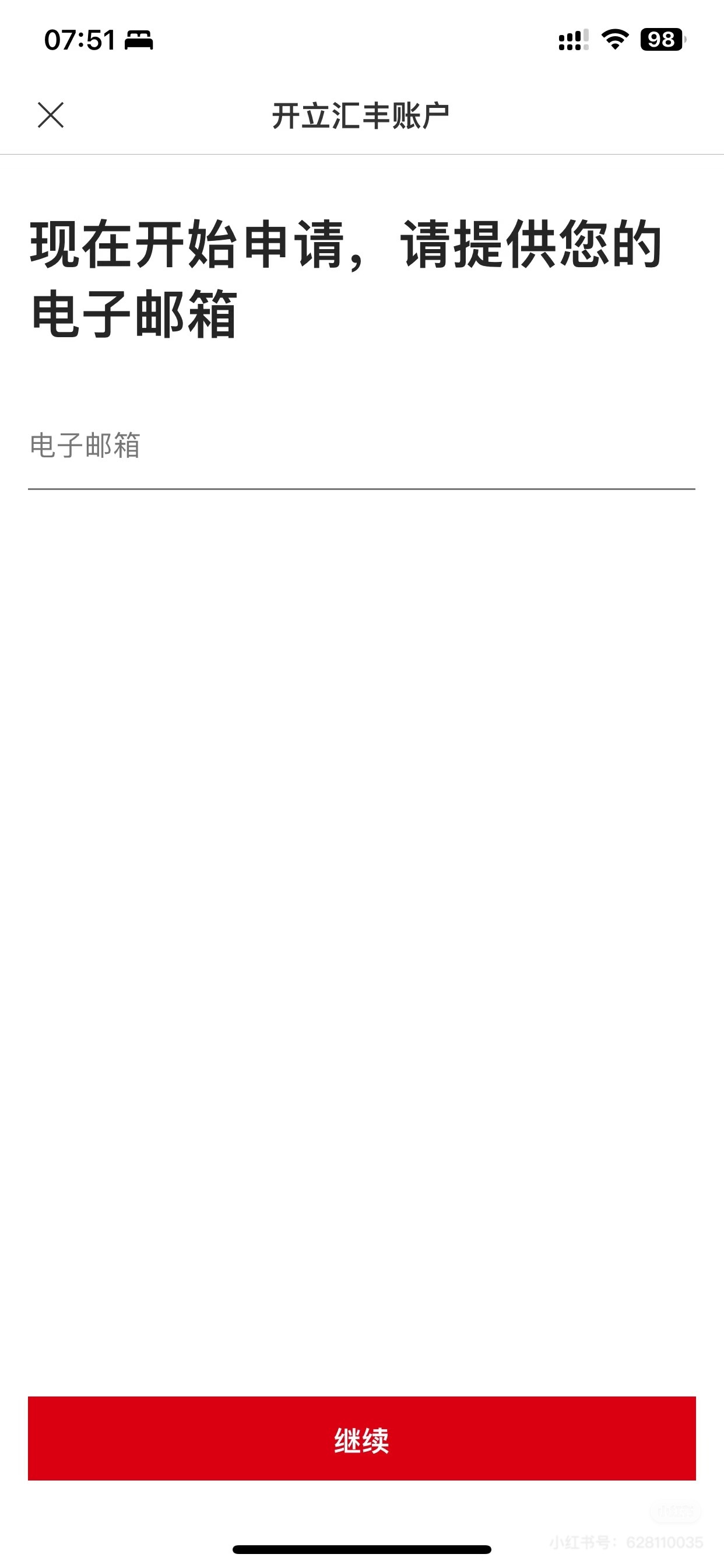
Task: Focus the 电子邮箱 input field
Action: point(361,447)
